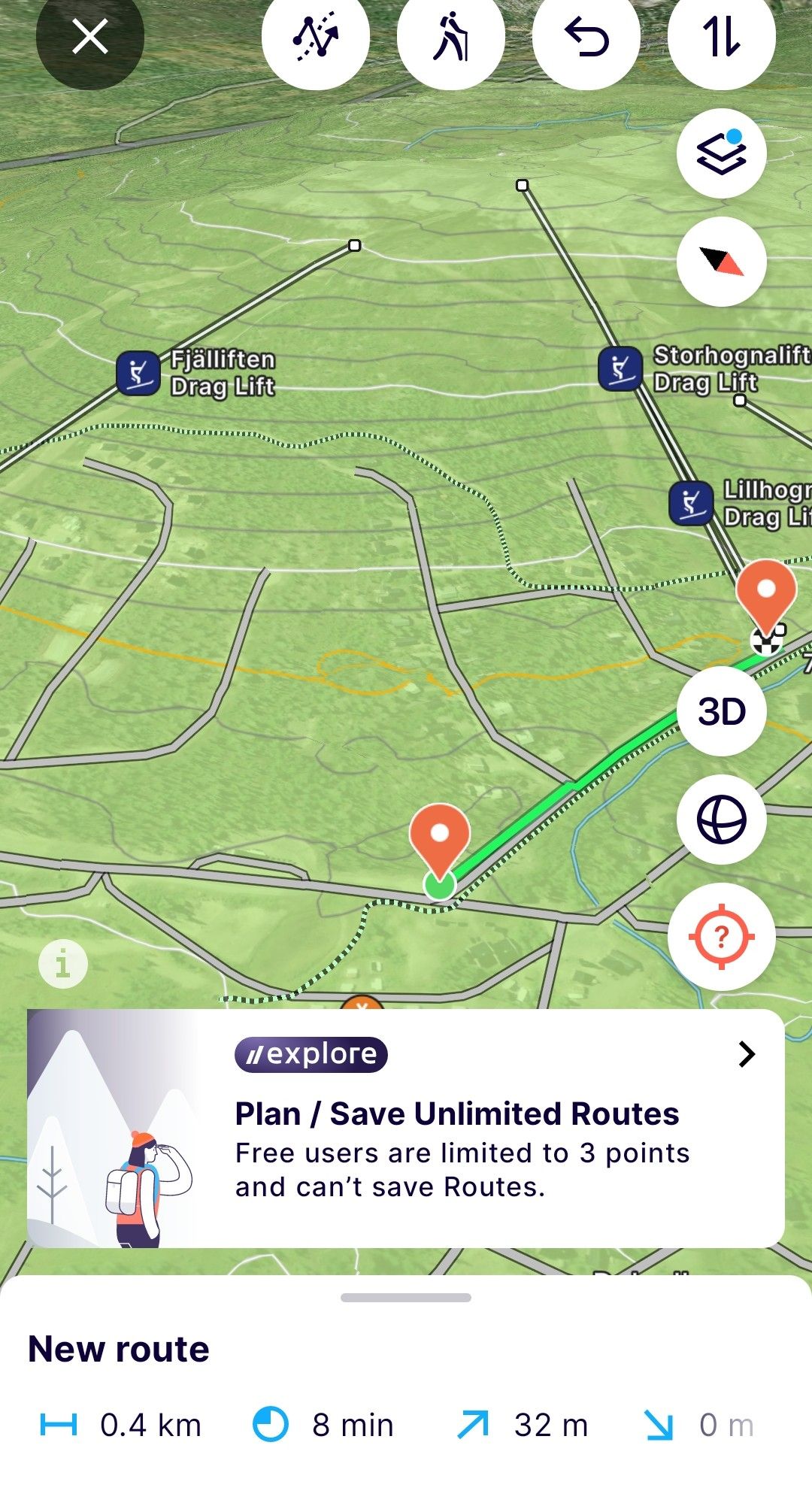Screen dimensions: 812x1512
Task: Tap the Fjälliften Drag Lift marker
Action: coord(138,373)
